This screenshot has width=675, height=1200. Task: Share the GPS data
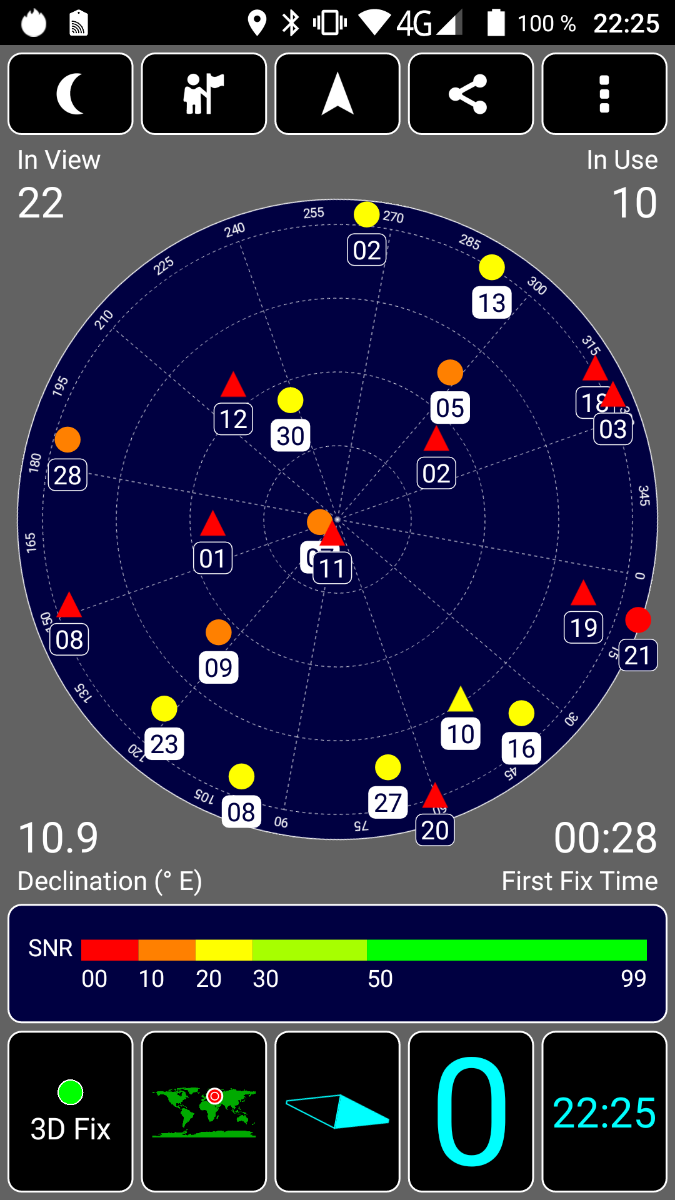coord(470,94)
